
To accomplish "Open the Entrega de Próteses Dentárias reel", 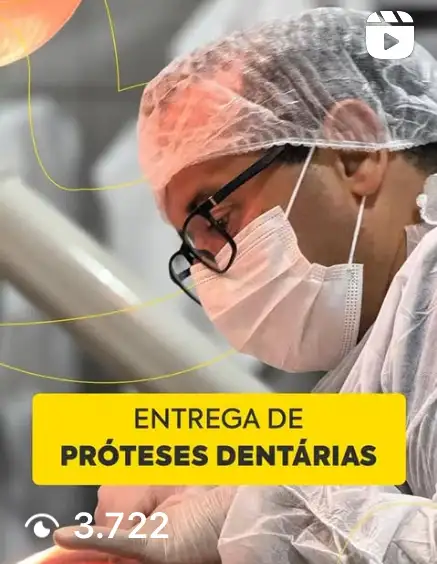I will click(218, 282).
